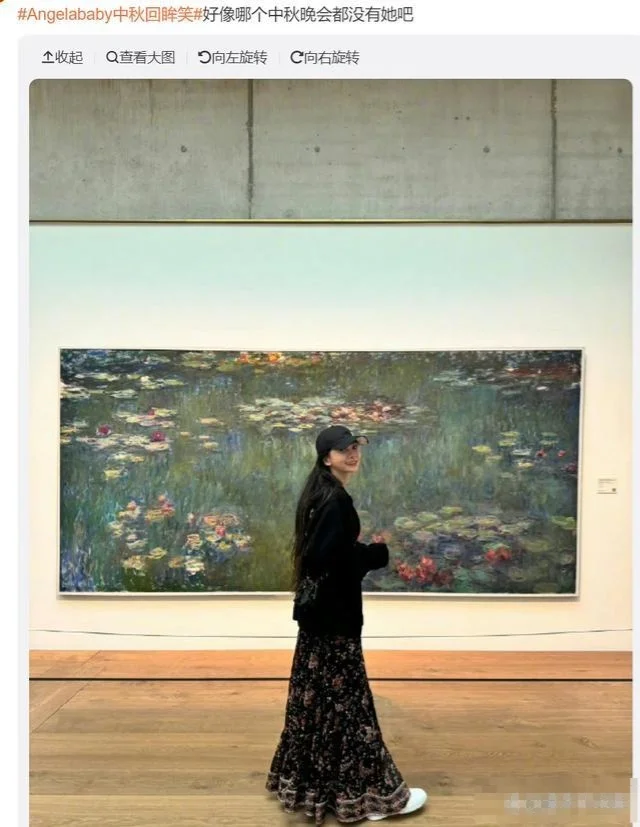This screenshot has height=827, width=640.
Task: Collapse the image with 收起
Action: (x=62, y=58)
